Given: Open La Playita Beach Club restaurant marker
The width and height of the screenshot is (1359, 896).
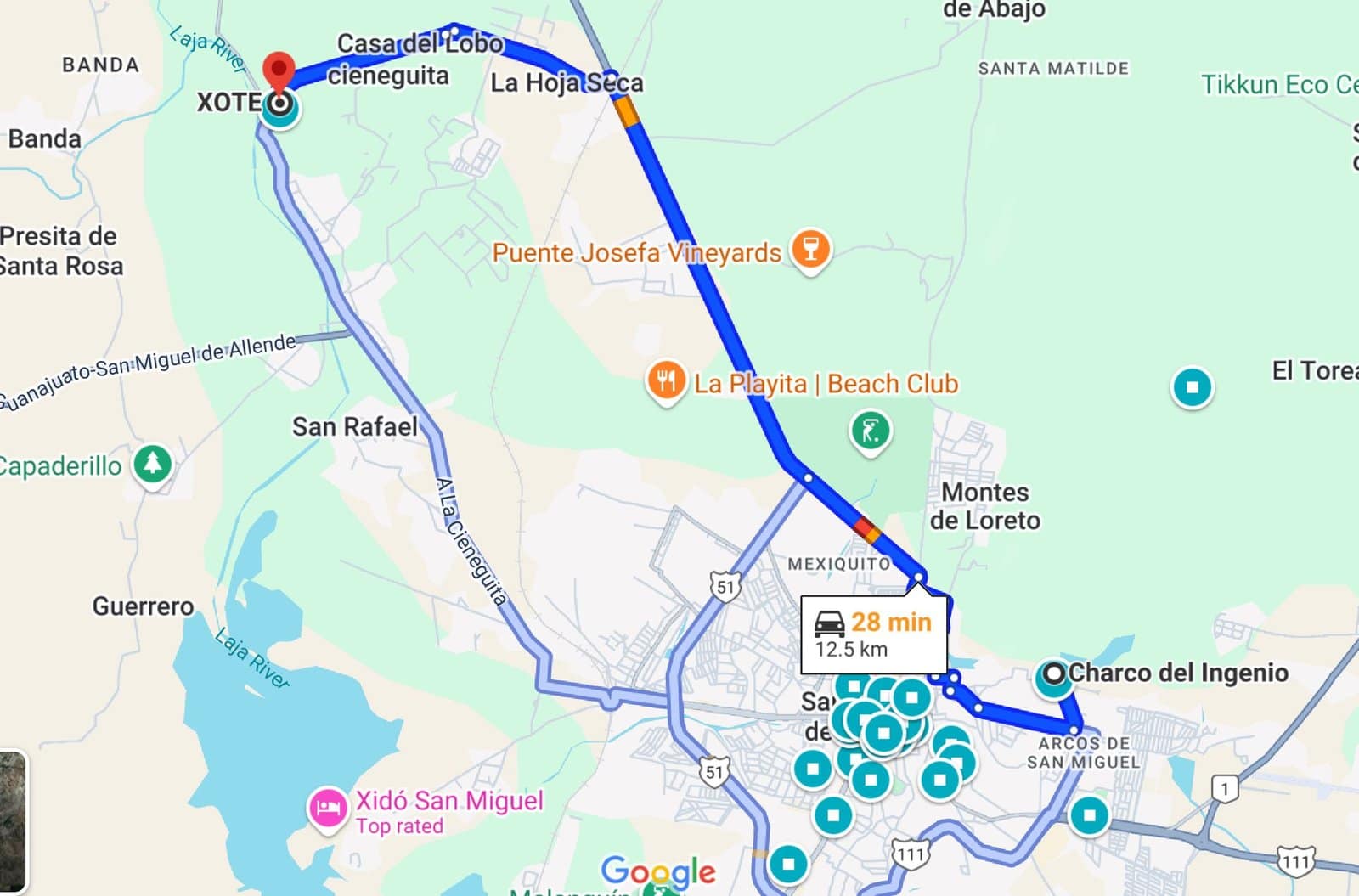Looking at the screenshot, I should coord(666,381).
